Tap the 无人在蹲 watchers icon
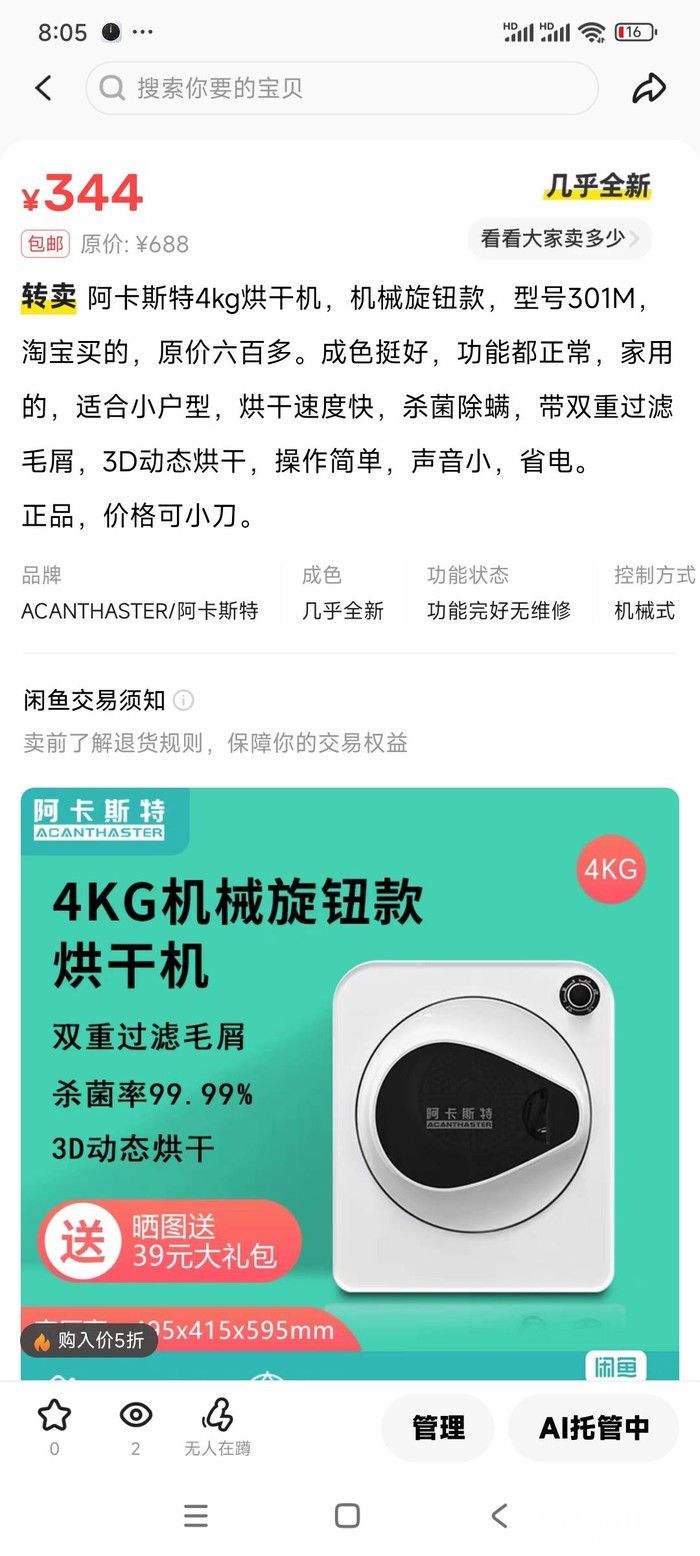 pyautogui.click(x=217, y=1415)
